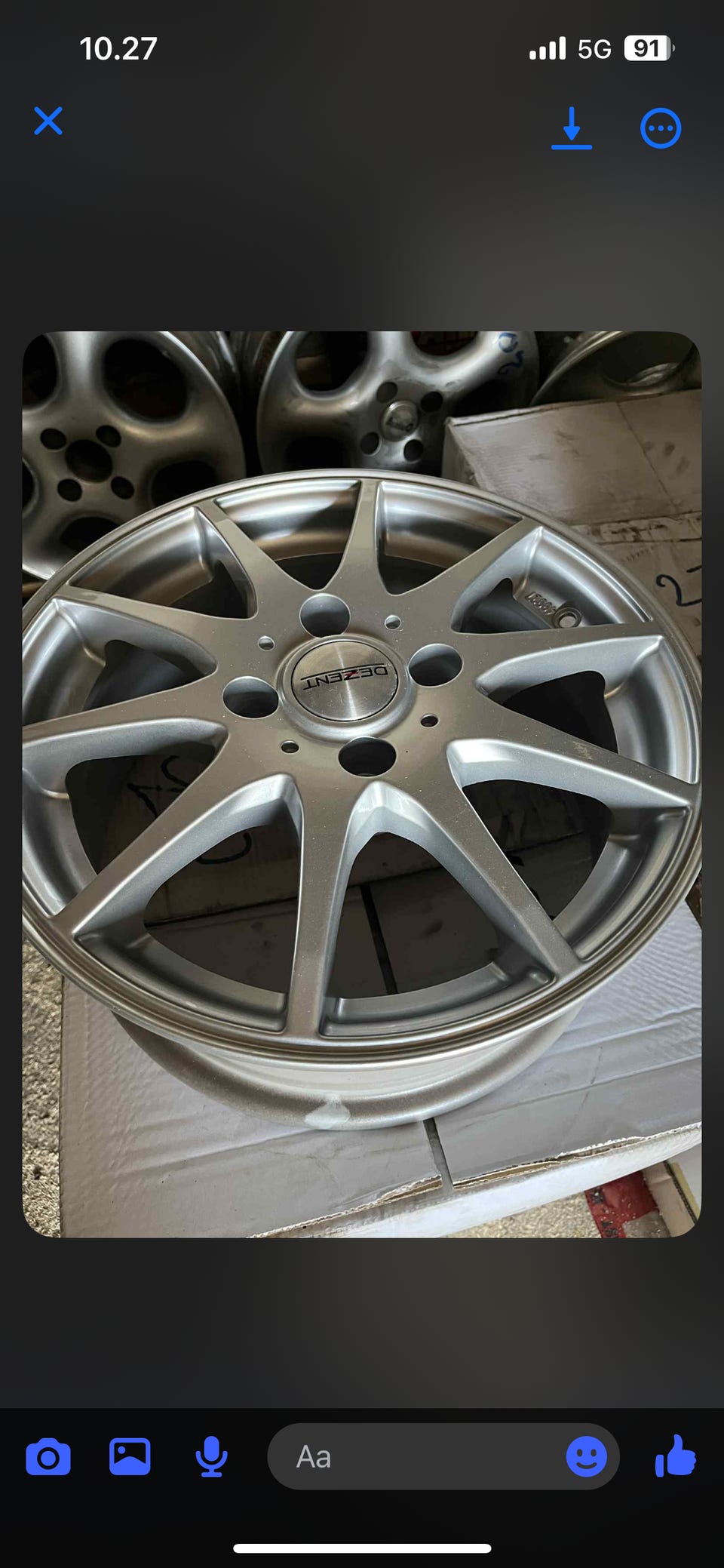The width and height of the screenshot is (724, 1568).
Task: Record a voice message with the microphone
Action: pyautogui.click(x=211, y=1457)
